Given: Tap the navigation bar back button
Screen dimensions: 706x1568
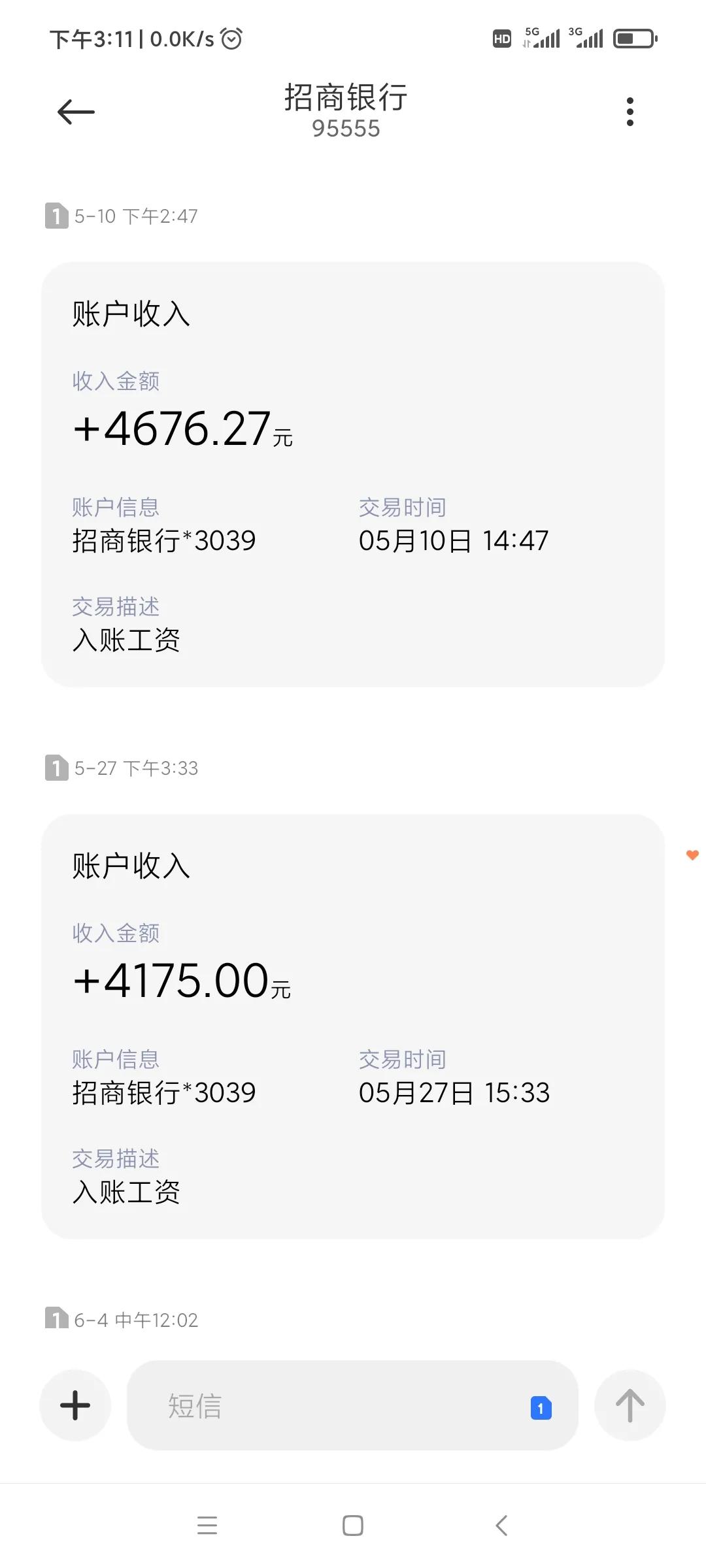Looking at the screenshot, I should [x=500, y=1526].
